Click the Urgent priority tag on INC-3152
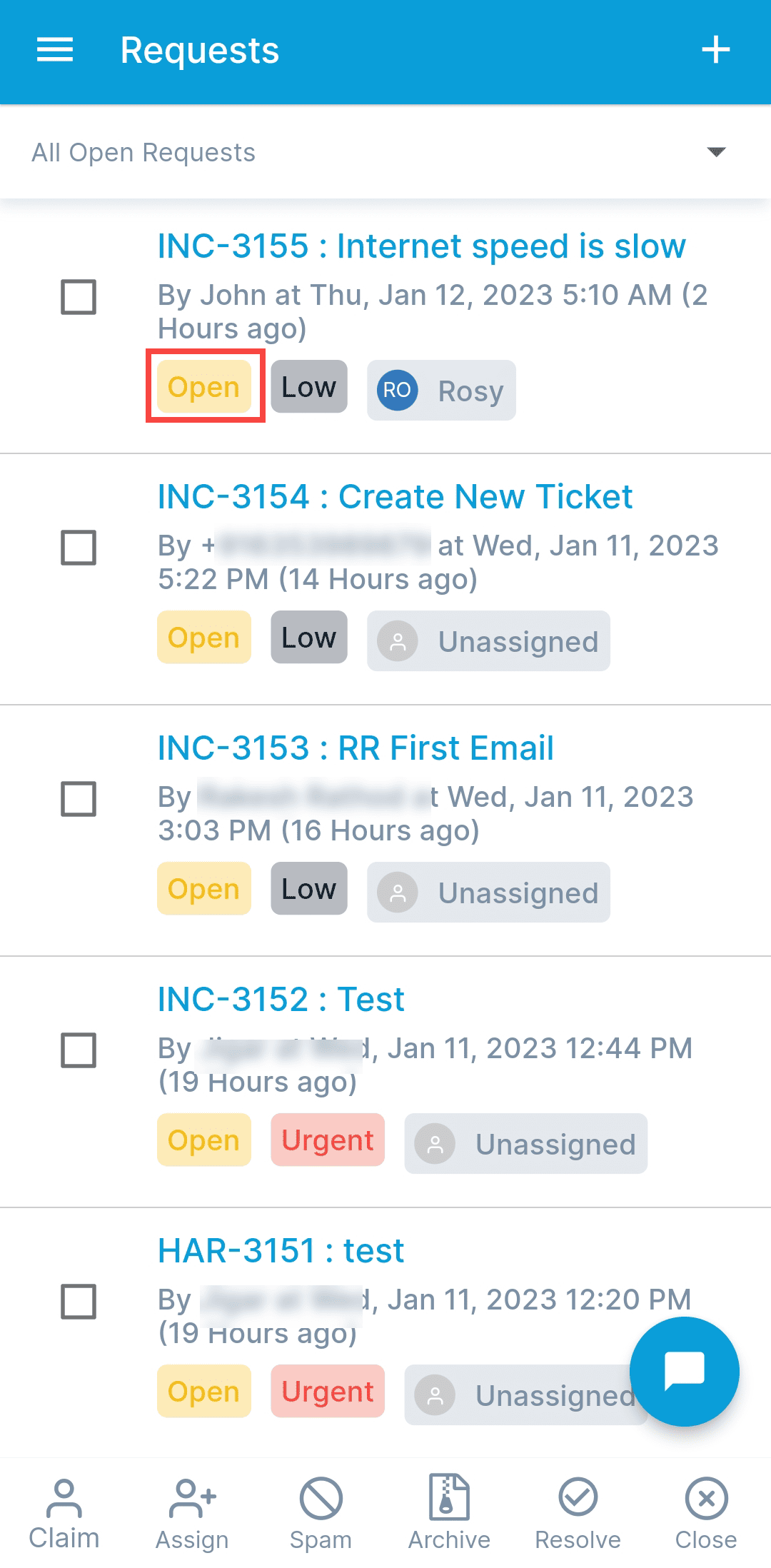The image size is (771, 1568). pyautogui.click(x=328, y=1140)
